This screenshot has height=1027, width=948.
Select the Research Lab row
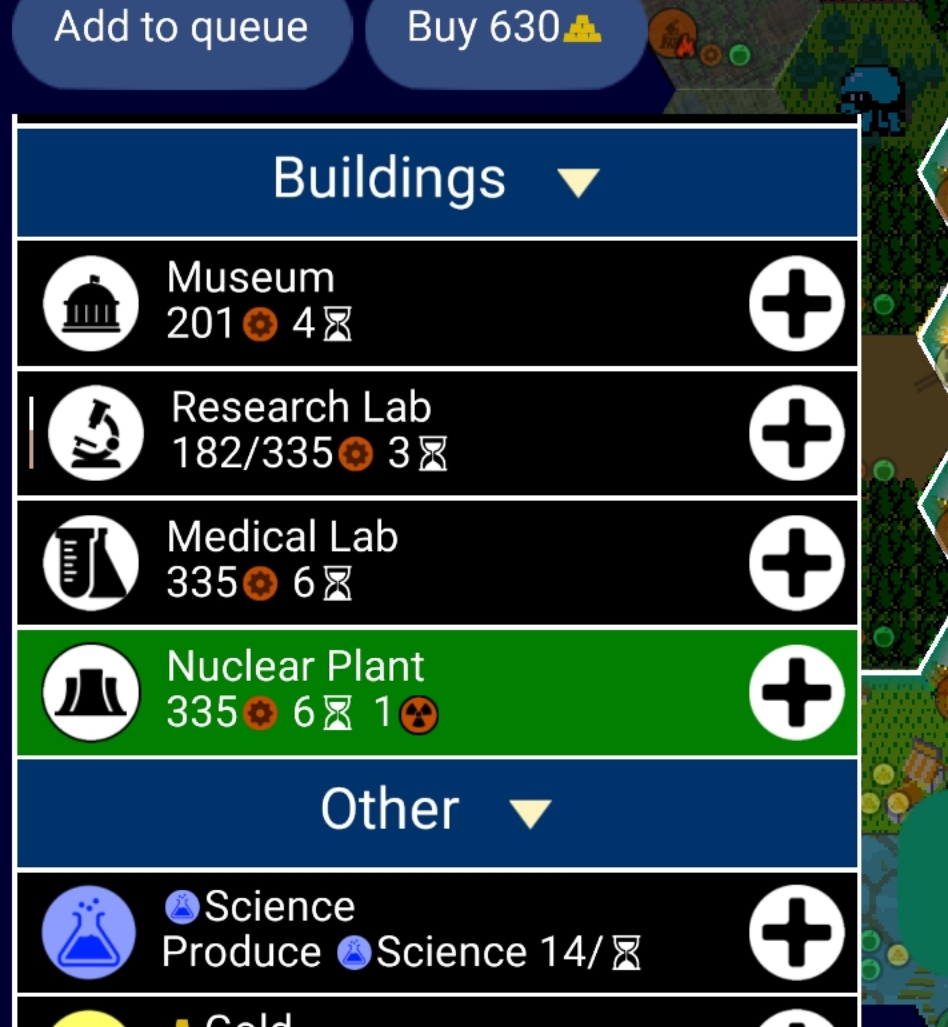400,433
